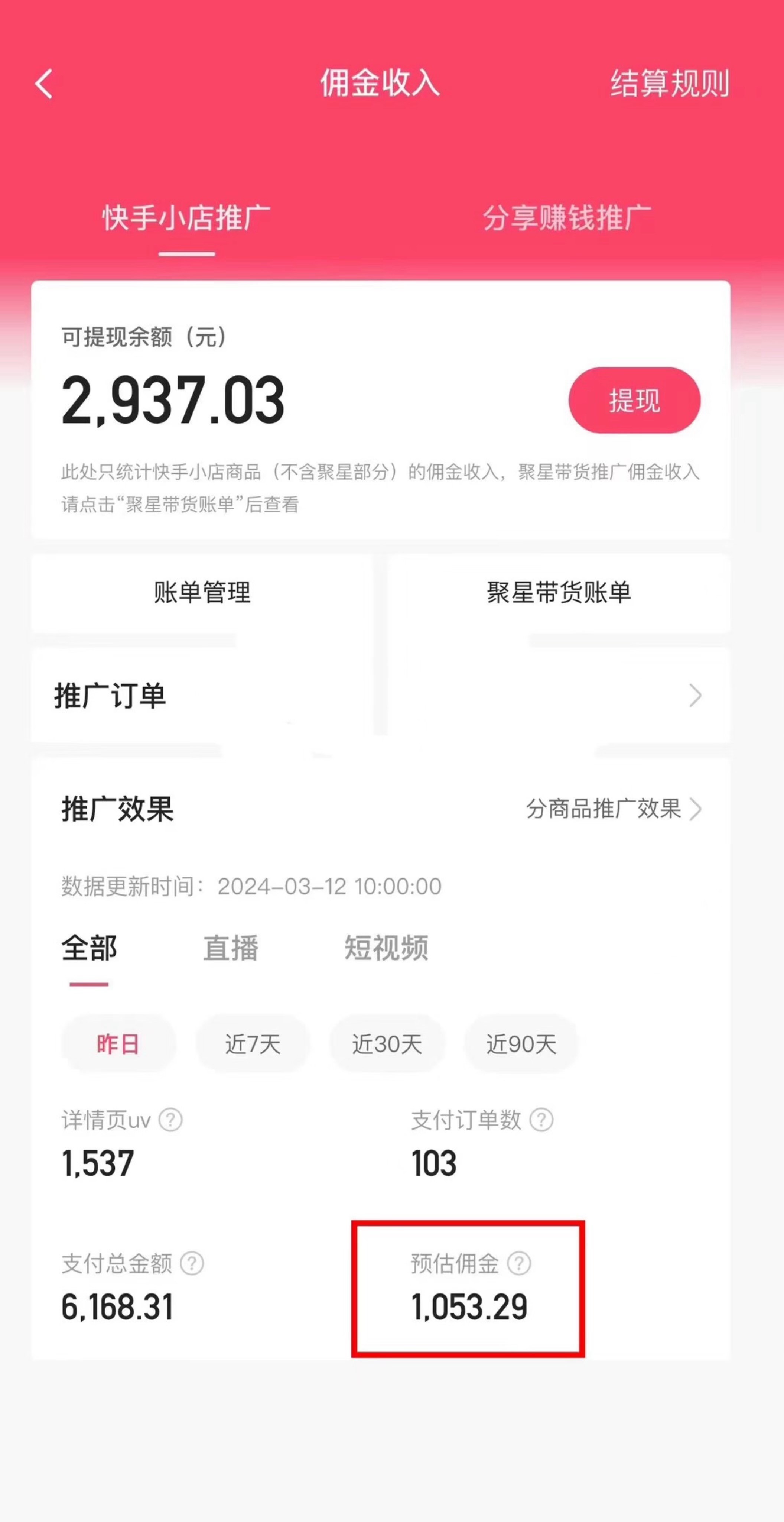Choose 近90天 time range chip
Image resolution: width=784 pixels, height=1522 pixels.
coord(521,1044)
